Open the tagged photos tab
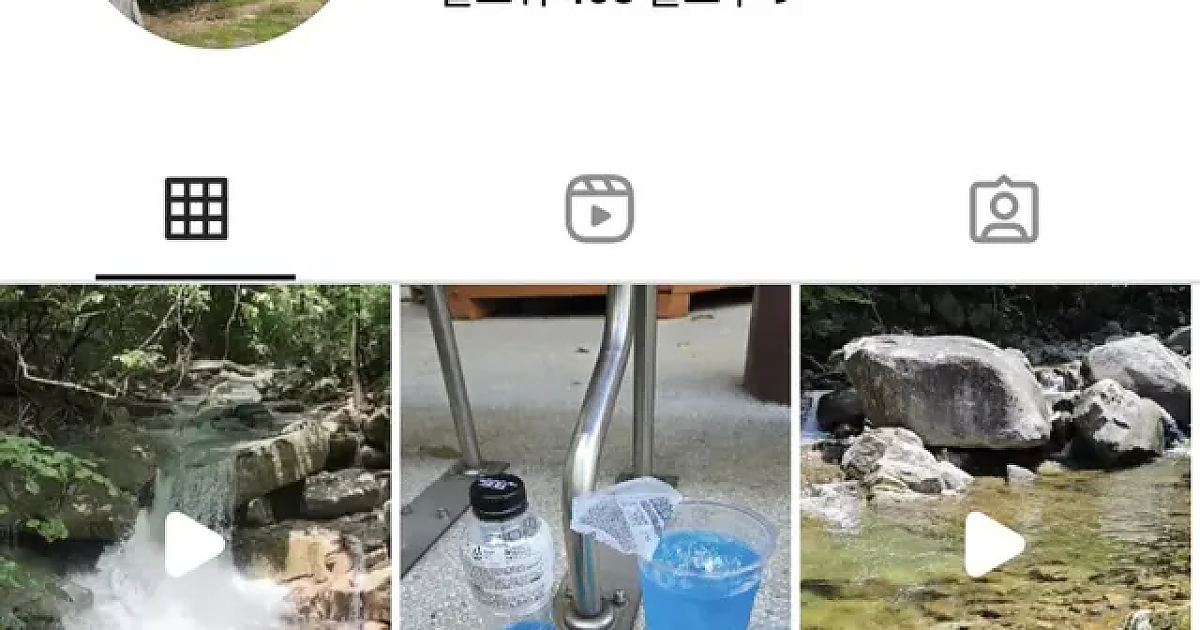The image size is (1200, 630). 1003,210
